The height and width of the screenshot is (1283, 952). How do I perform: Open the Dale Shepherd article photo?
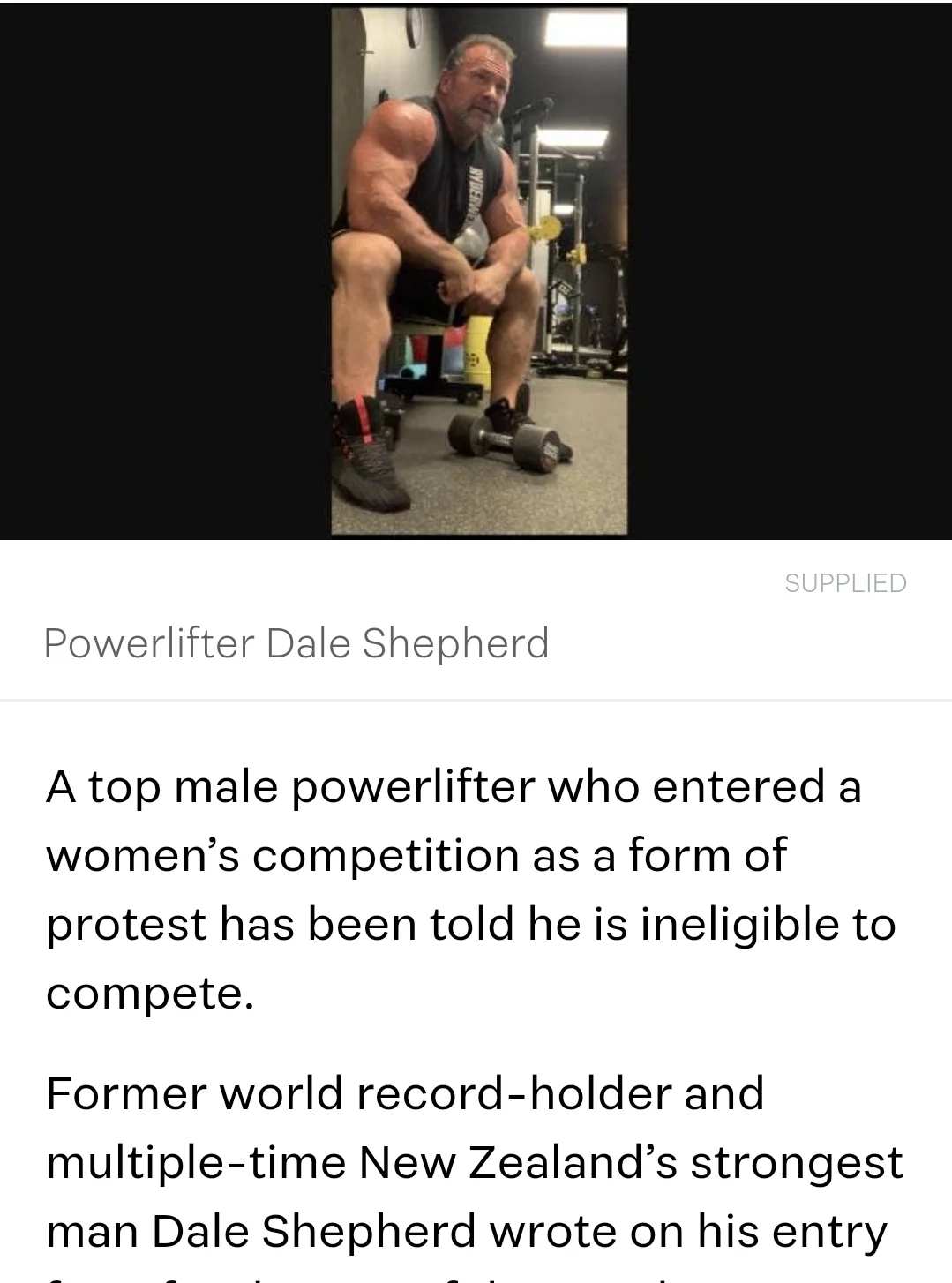479,270
